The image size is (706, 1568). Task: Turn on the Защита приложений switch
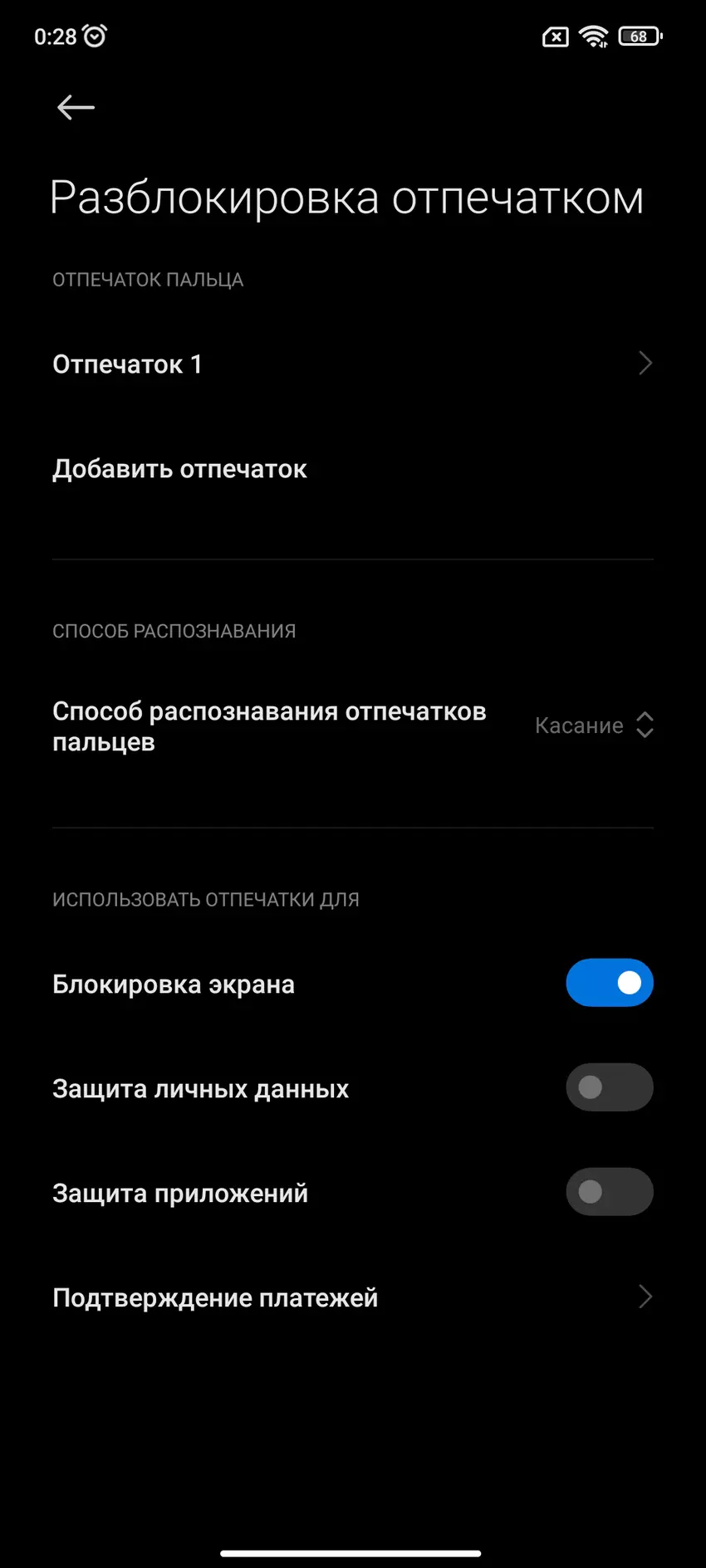click(x=609, y=1192)
